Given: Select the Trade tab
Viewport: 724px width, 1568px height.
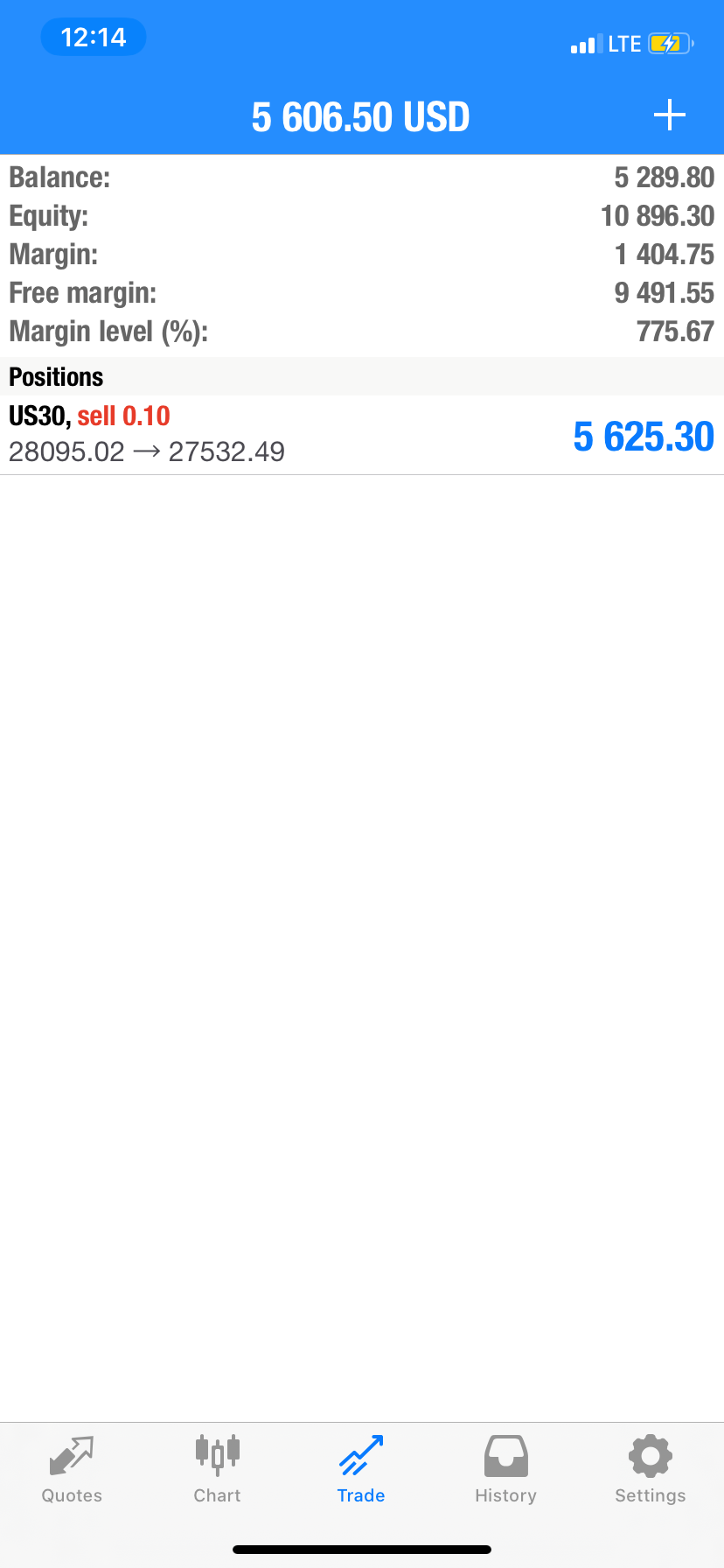Looking at the screenshot, I should coord(361,1470).
